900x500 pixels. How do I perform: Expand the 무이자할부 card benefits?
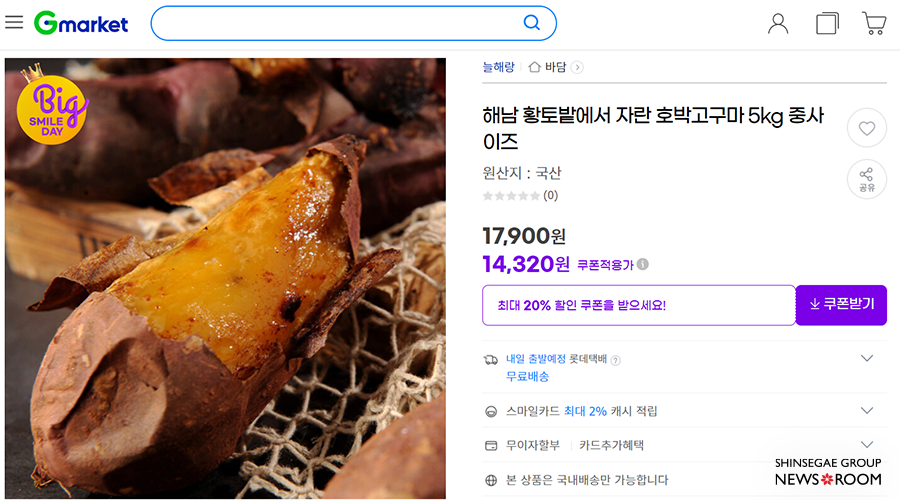click(867, 445)
